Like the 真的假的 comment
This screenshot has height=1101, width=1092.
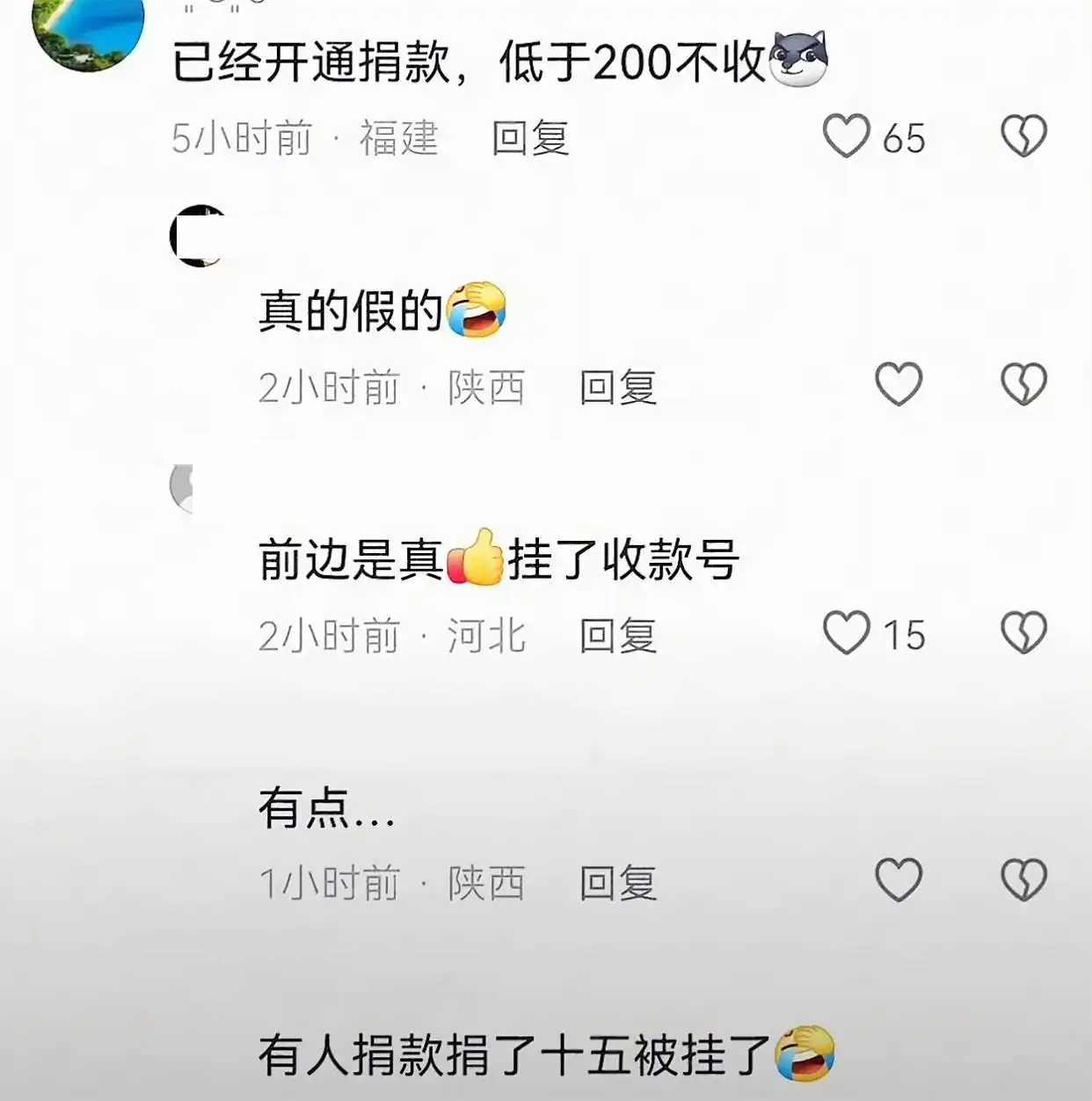click(899, 384)
